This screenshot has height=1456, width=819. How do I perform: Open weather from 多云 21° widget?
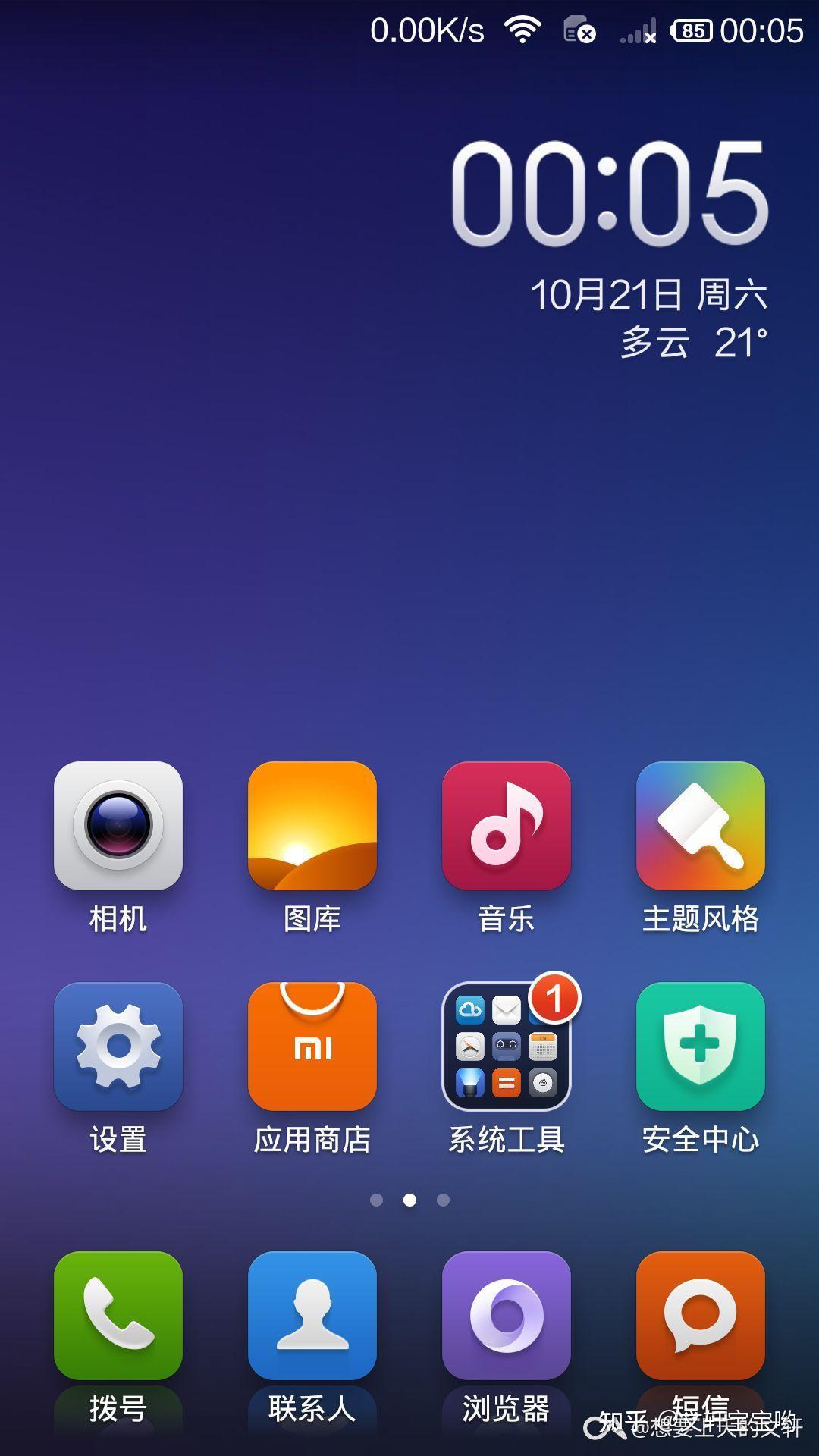coord(693,343)
